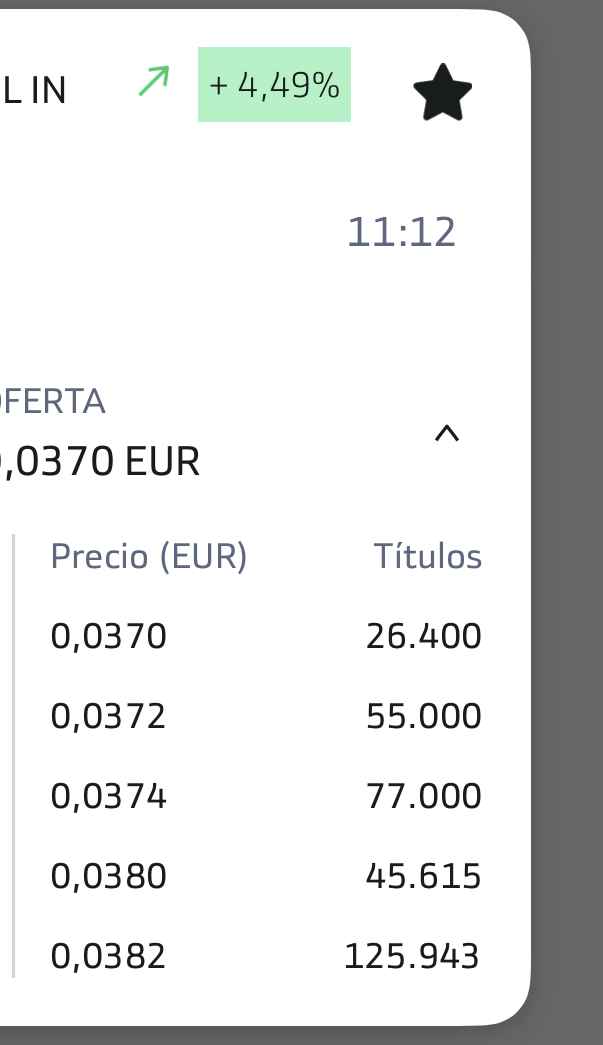Toggle the favorite star icon
The height and width of the screenshot is (1045, 603).
click(442, 92)
